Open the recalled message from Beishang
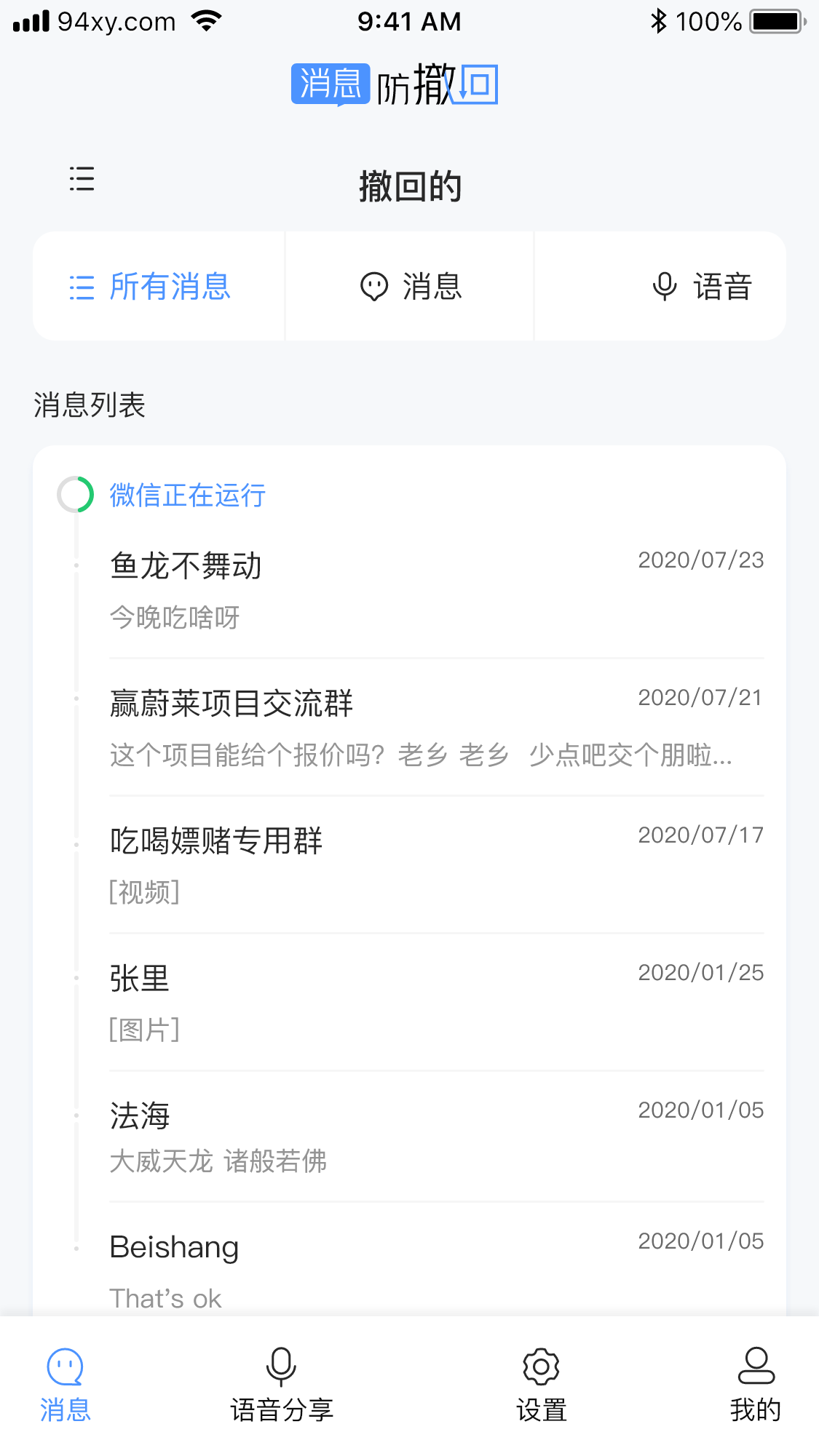Screen dimensions: 819x1456 pos(435,1270)
